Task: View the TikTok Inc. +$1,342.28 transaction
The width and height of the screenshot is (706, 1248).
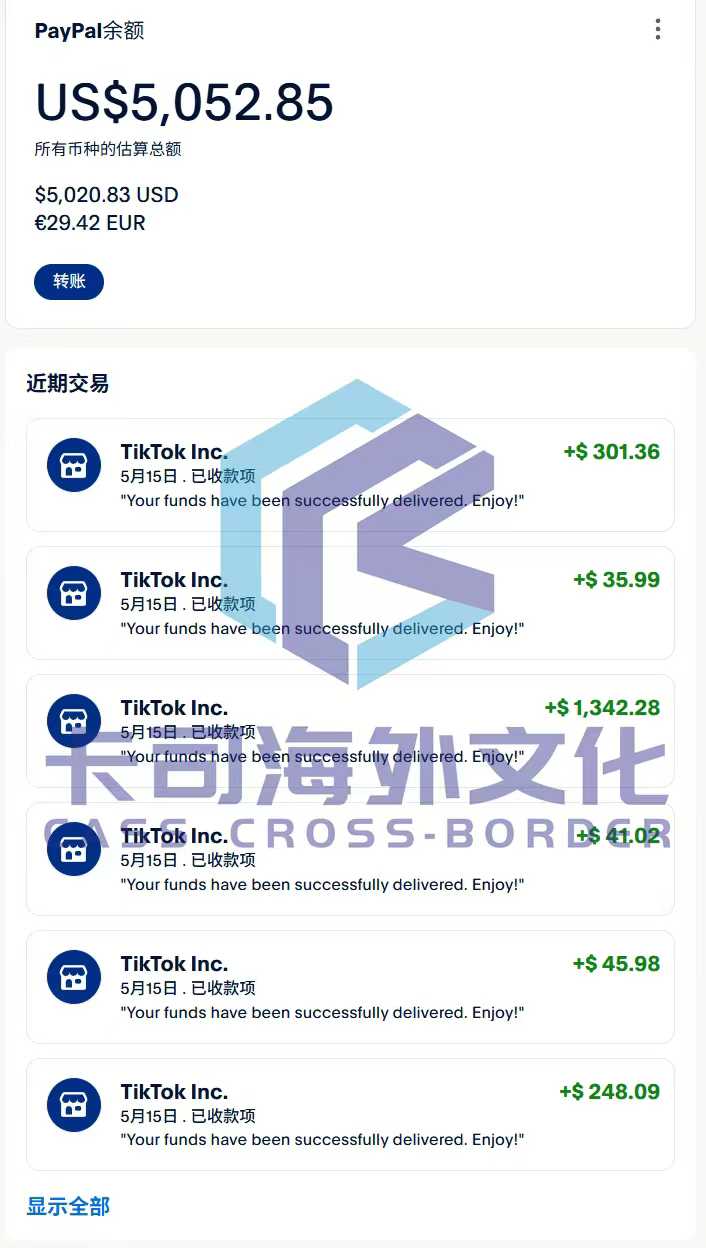Action: (350, 731)
